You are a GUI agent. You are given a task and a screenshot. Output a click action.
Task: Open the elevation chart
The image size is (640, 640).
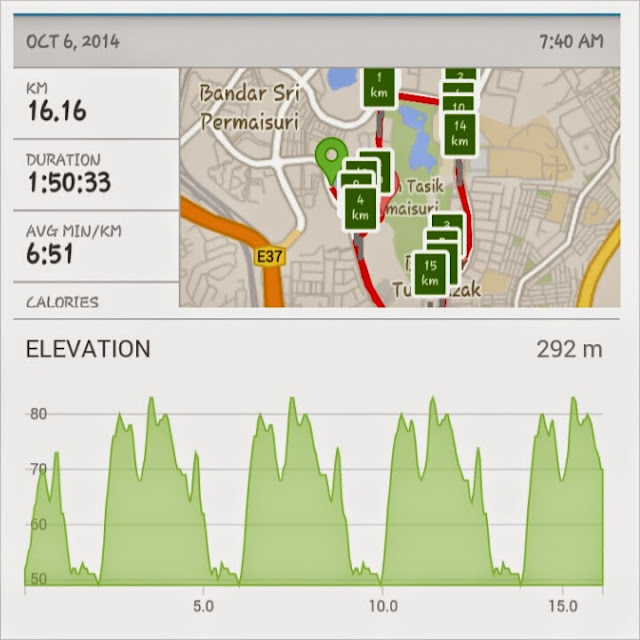(x=313, y=490)
